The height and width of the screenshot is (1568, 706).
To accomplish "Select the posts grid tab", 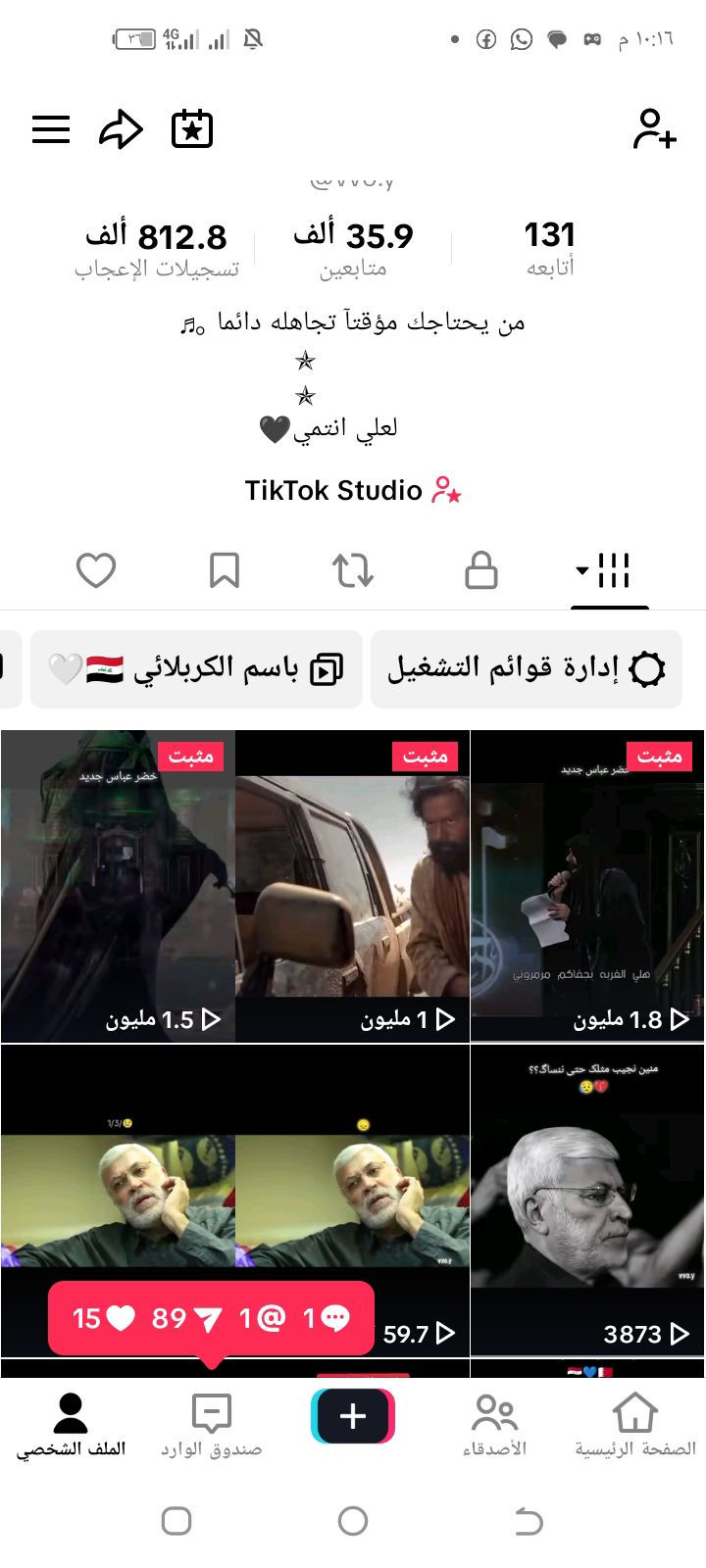I will point(610,570).
